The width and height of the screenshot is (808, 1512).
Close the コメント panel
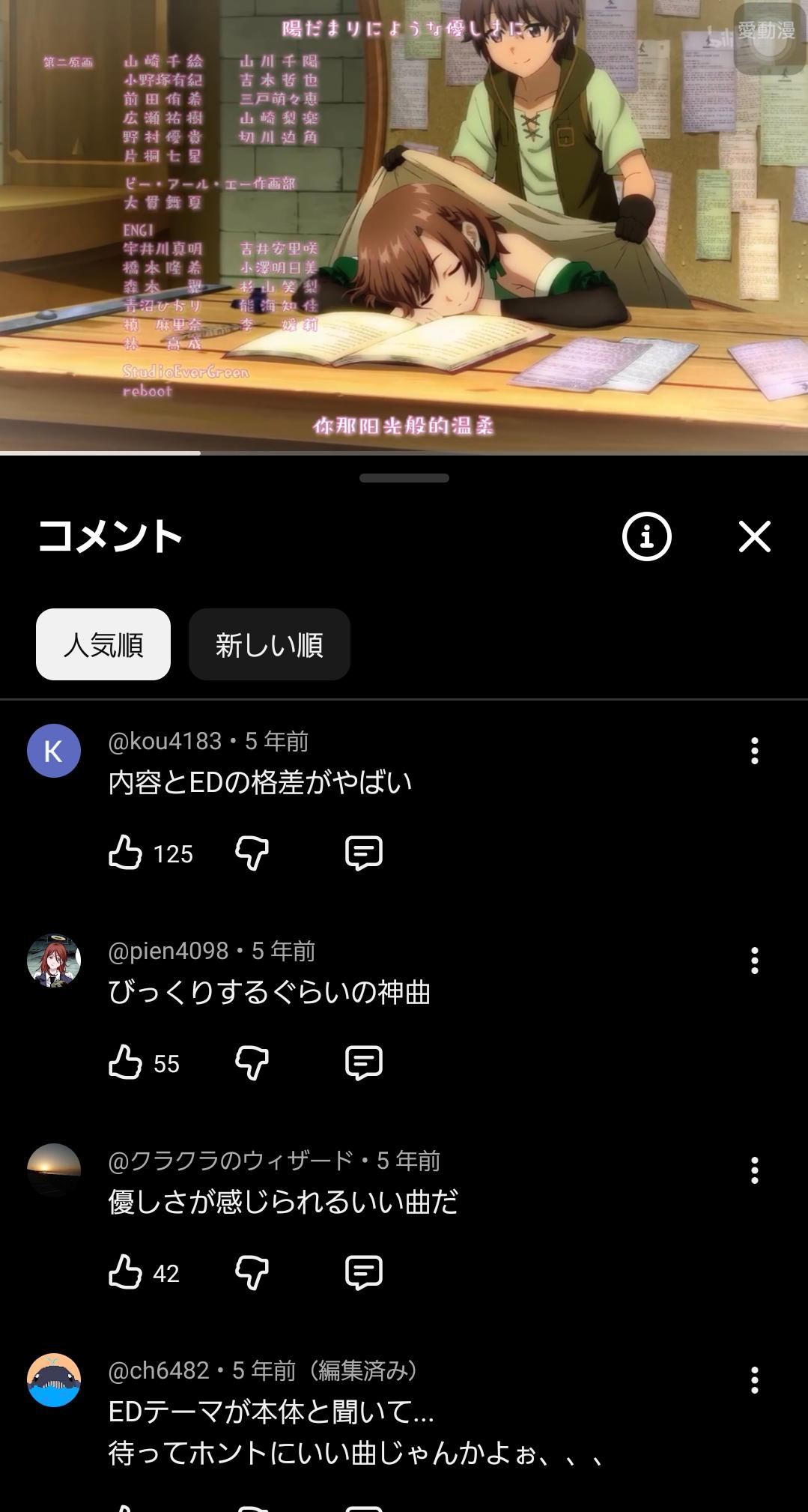[754, 536]
